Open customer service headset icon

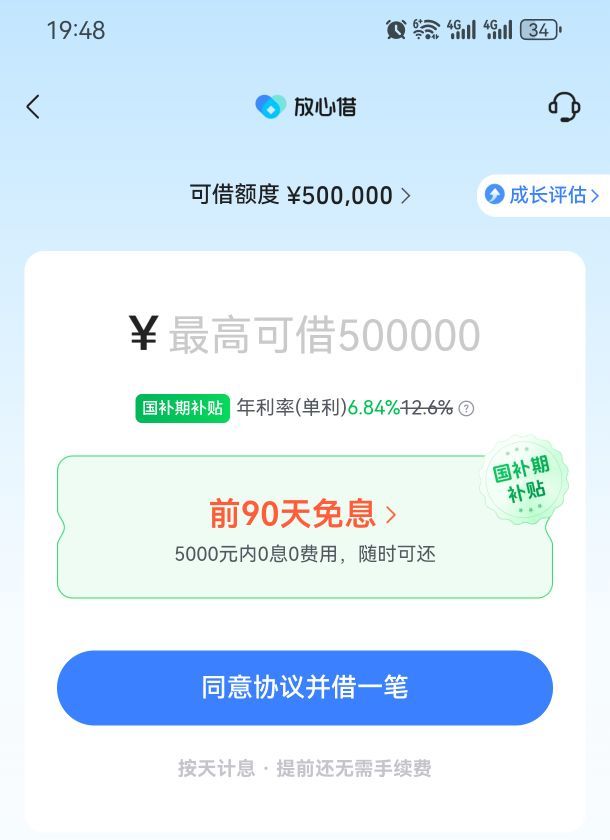564,107
